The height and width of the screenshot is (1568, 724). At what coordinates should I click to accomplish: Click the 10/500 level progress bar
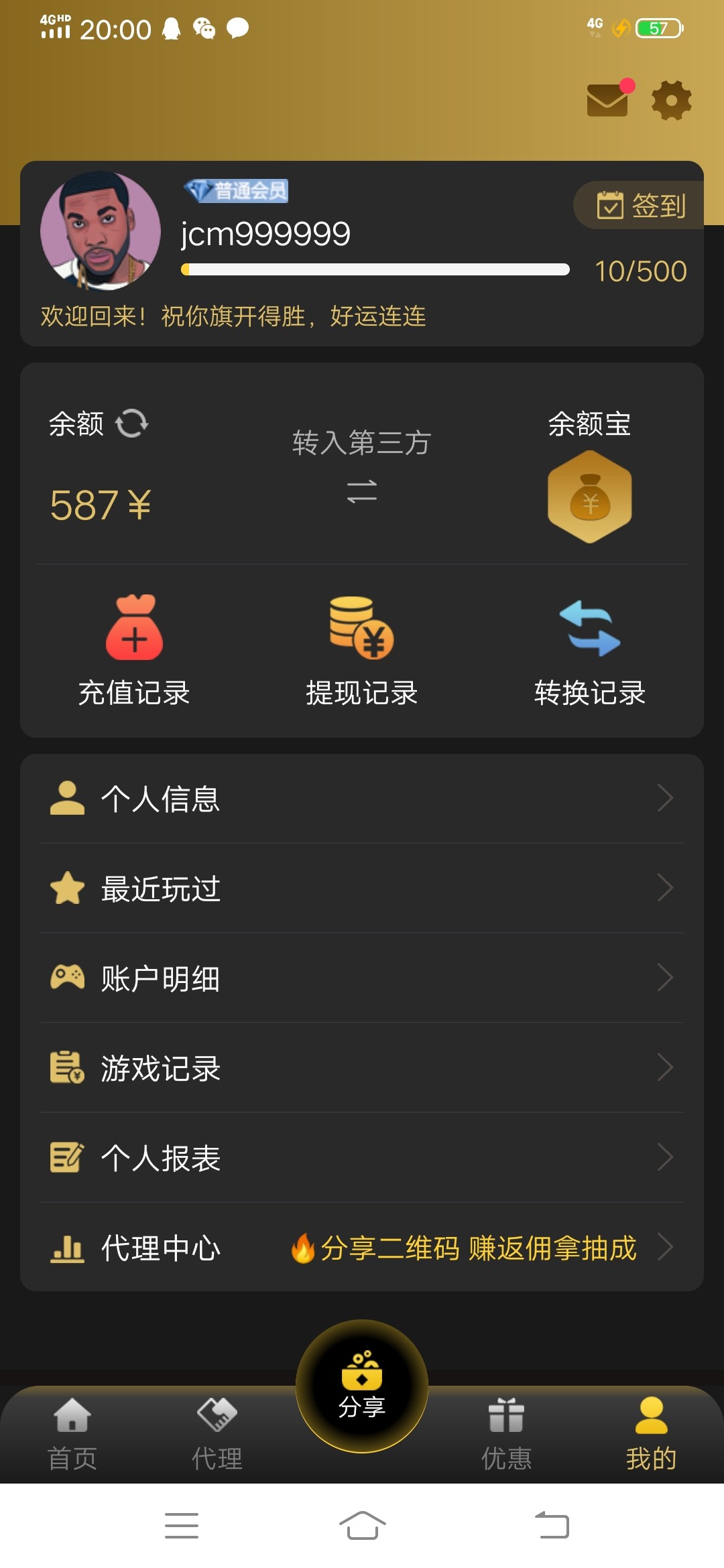point(375,270)
